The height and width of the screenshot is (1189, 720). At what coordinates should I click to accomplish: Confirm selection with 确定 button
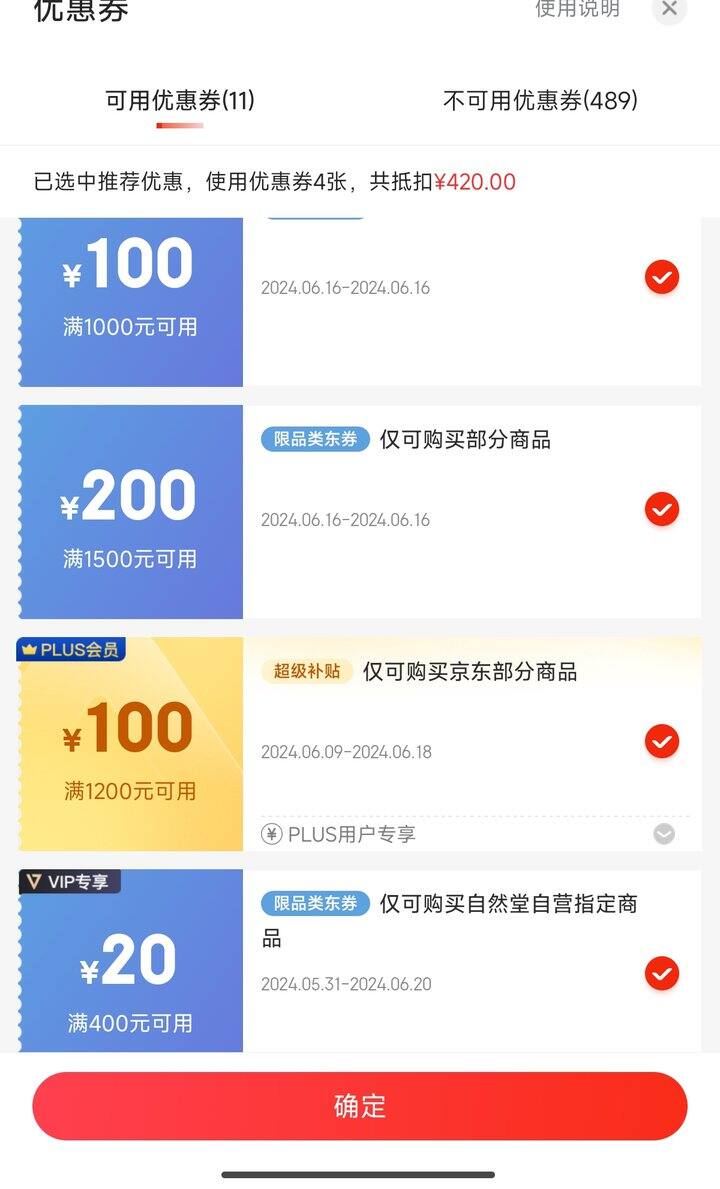(359, 1106)
